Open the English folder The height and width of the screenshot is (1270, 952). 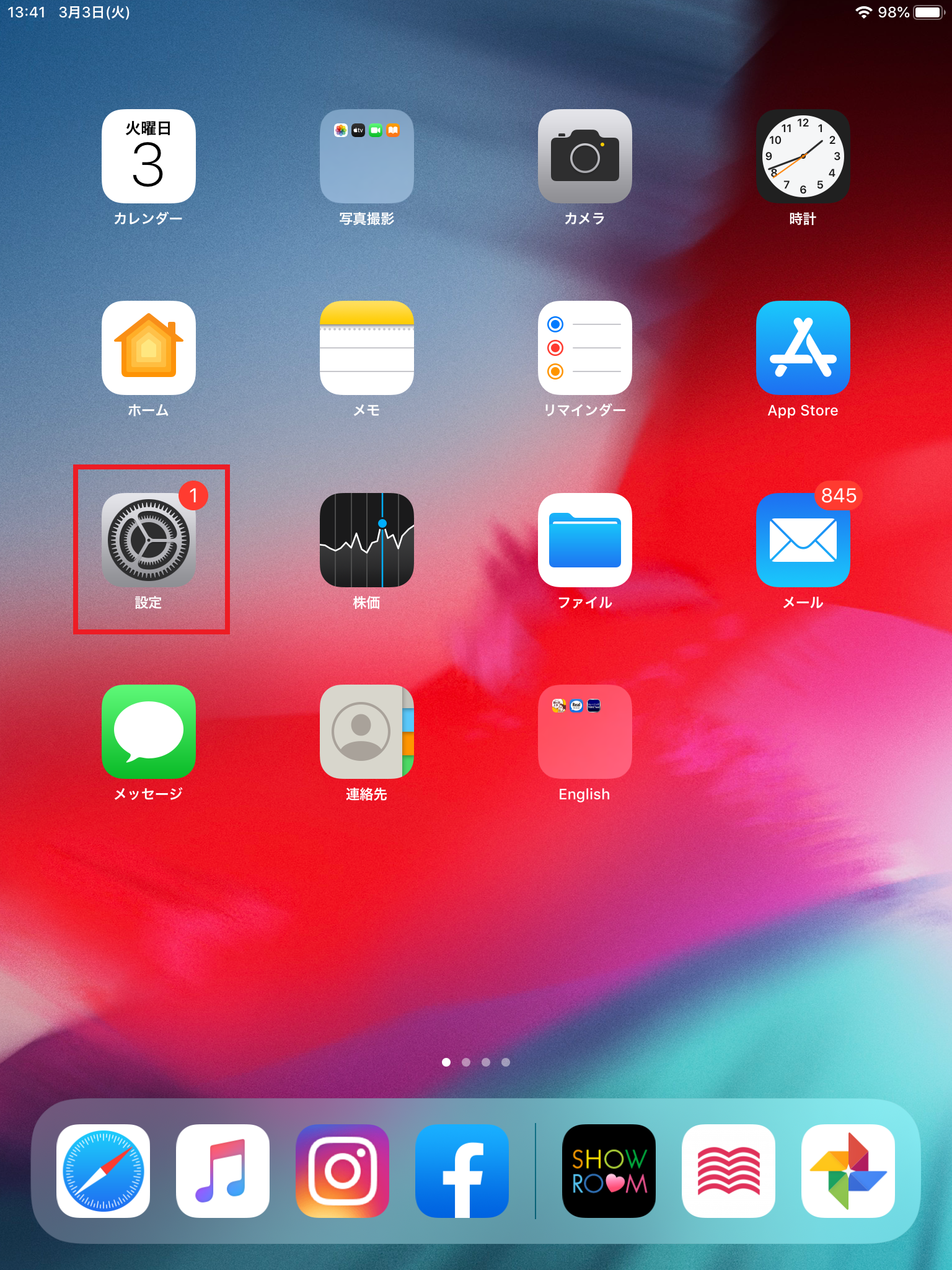coord(584,732)
